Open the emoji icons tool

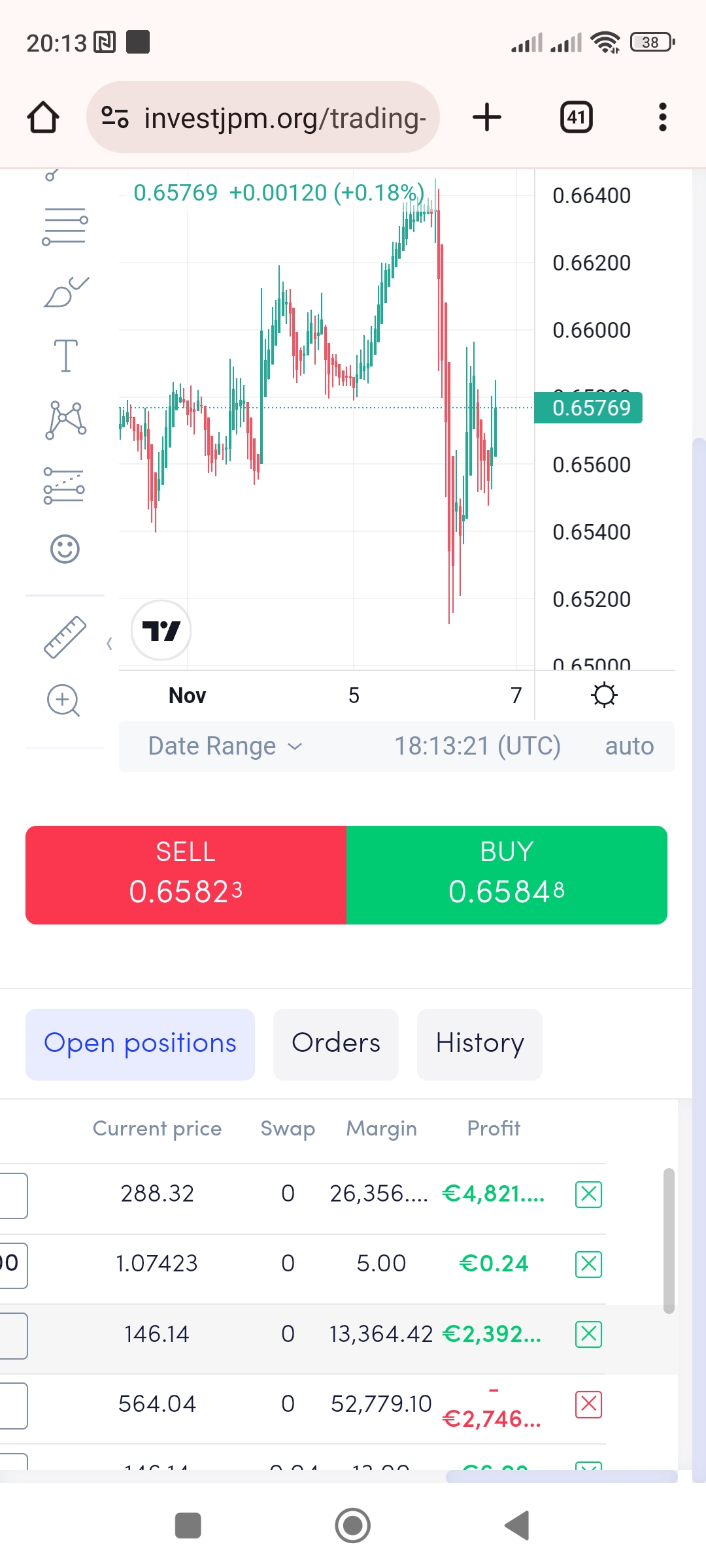pyautogui.click(x=65, y=549)
